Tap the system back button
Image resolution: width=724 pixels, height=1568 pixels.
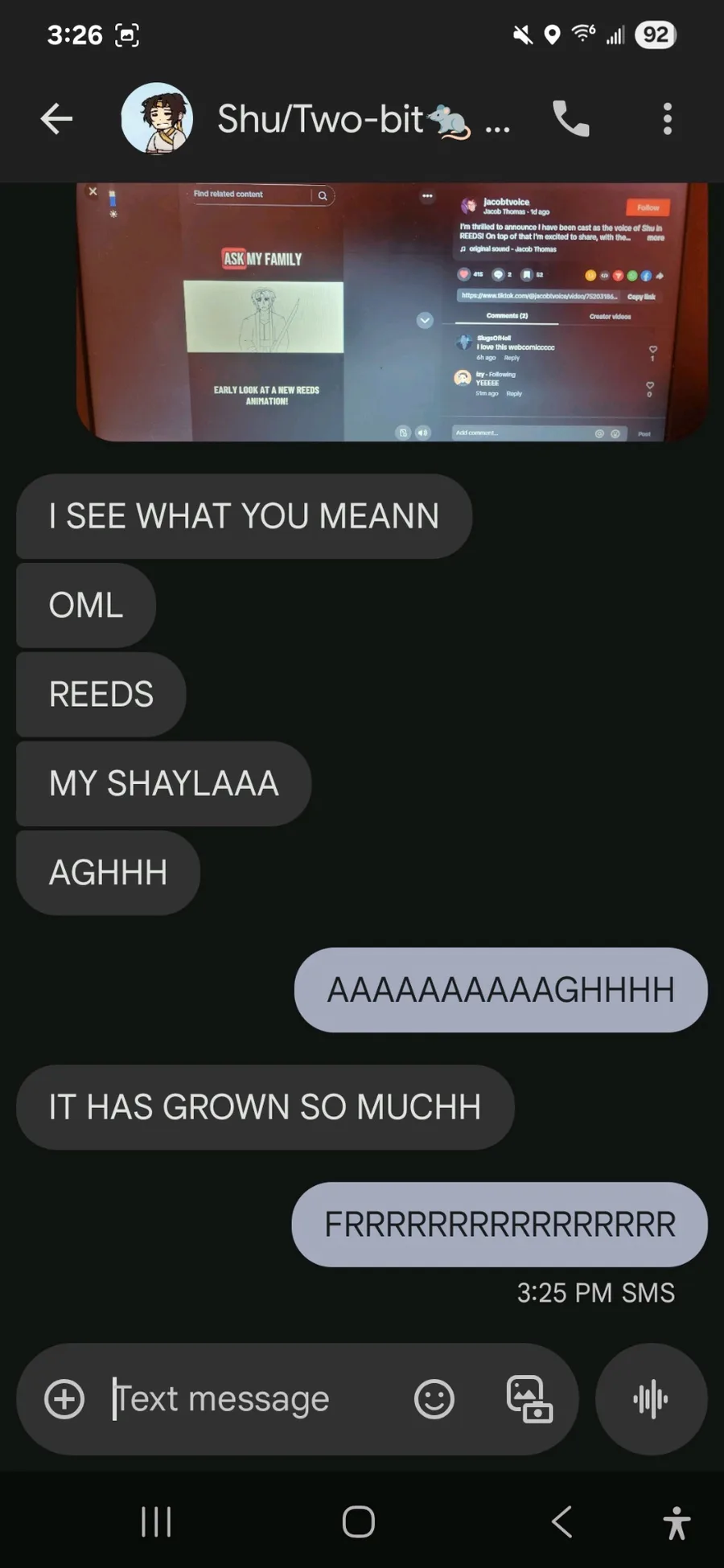click(x=562, y=1521)
